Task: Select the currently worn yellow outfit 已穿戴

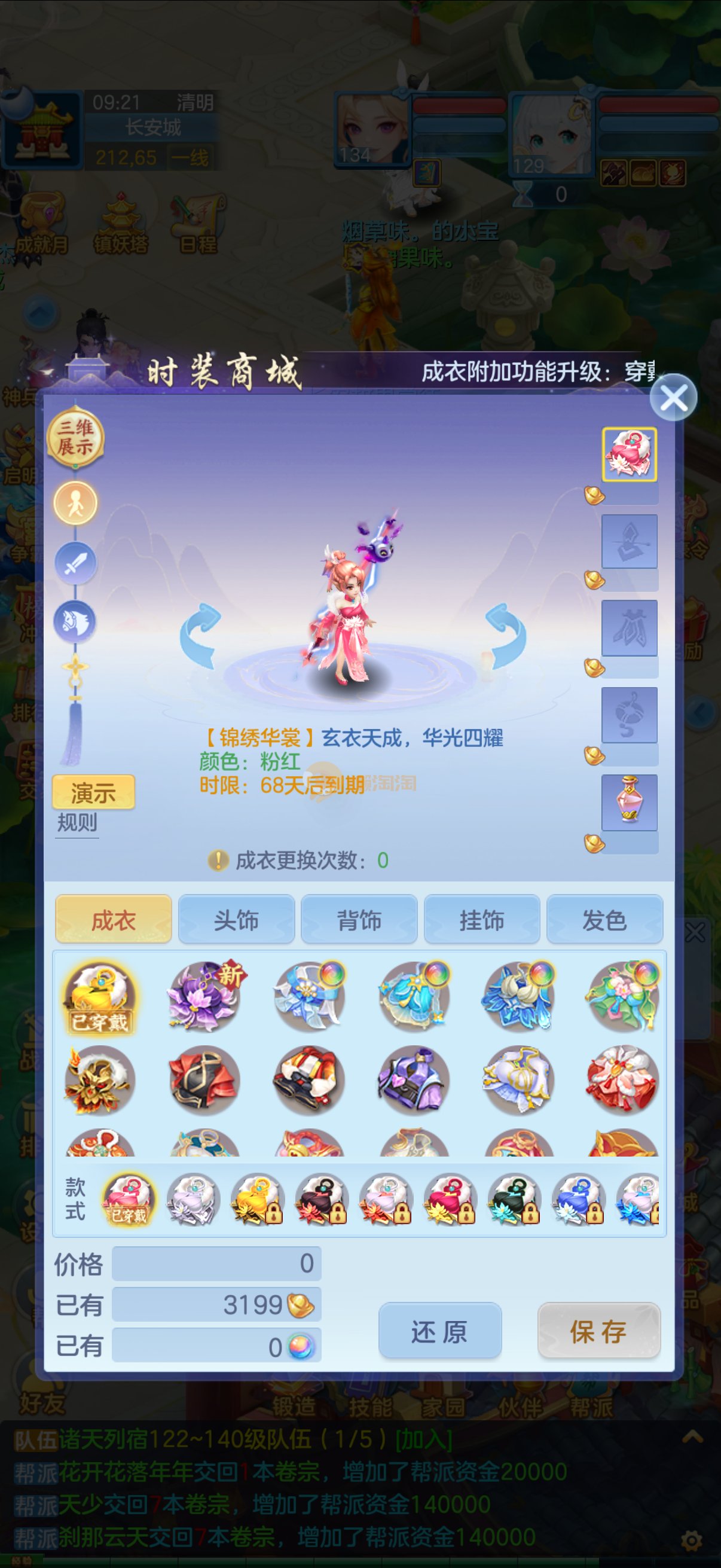Action: 99,997
